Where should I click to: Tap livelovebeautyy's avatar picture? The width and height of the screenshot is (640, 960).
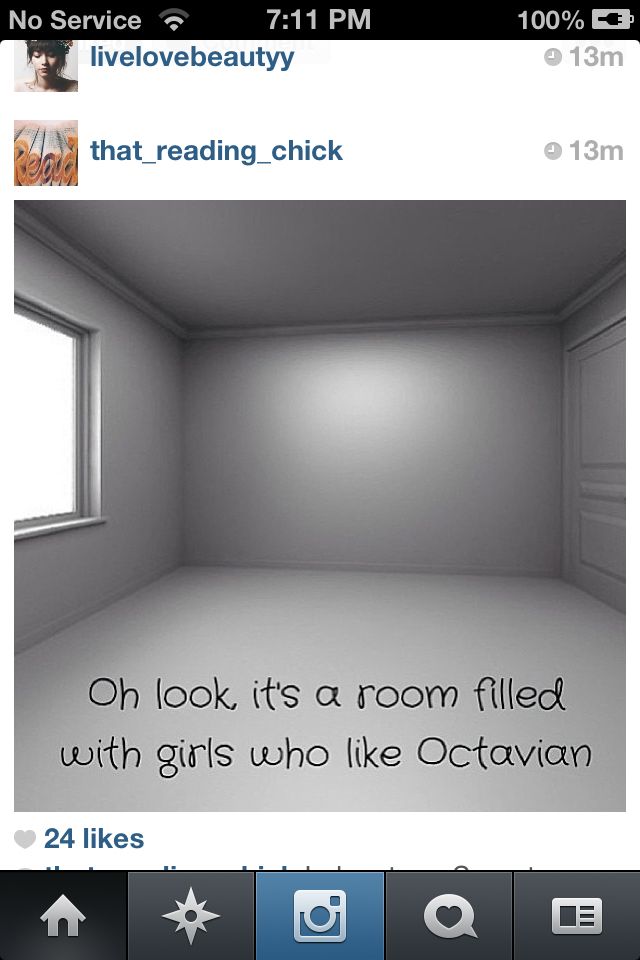[46, 67]
